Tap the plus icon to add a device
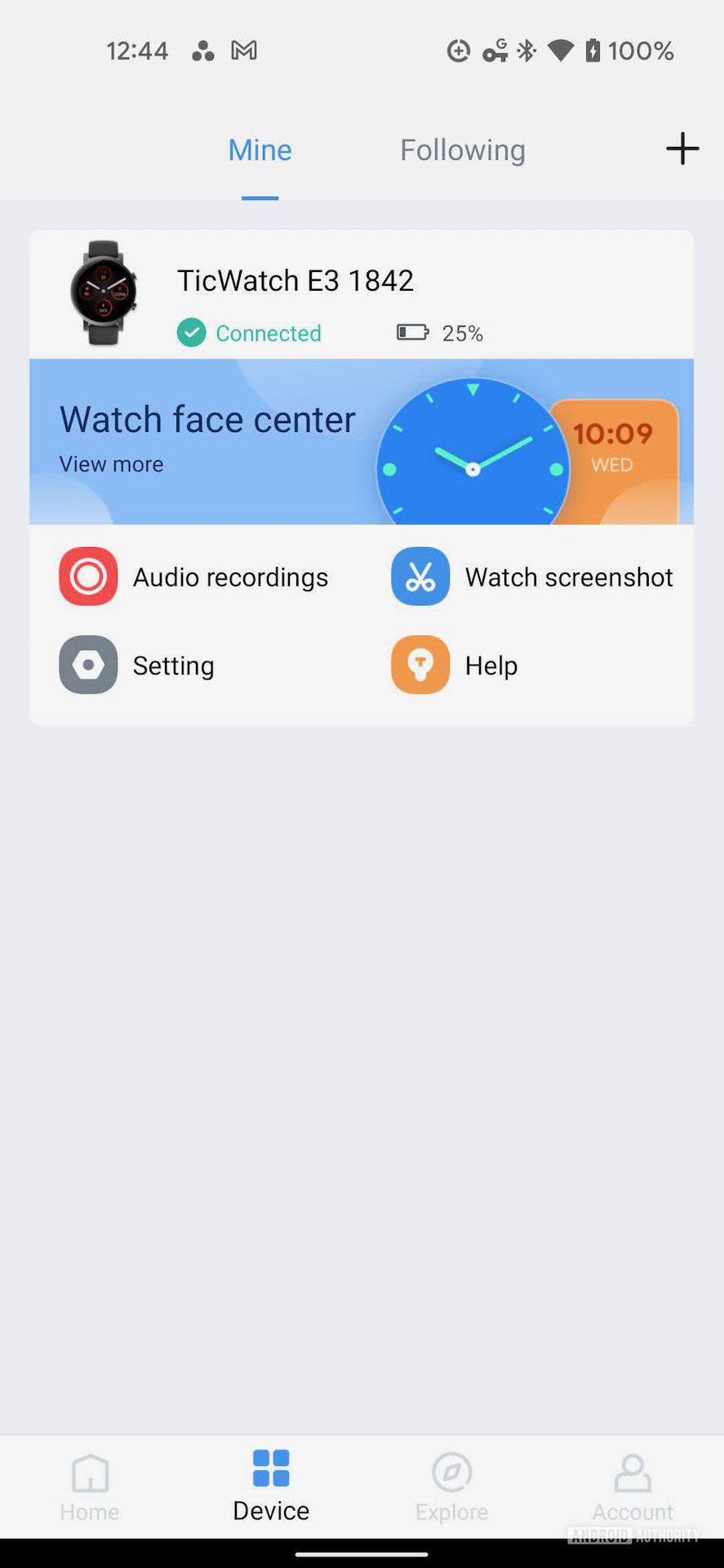Image resolution: width=724 pixels, height=1568 pixels. click(x=682, y=149)
